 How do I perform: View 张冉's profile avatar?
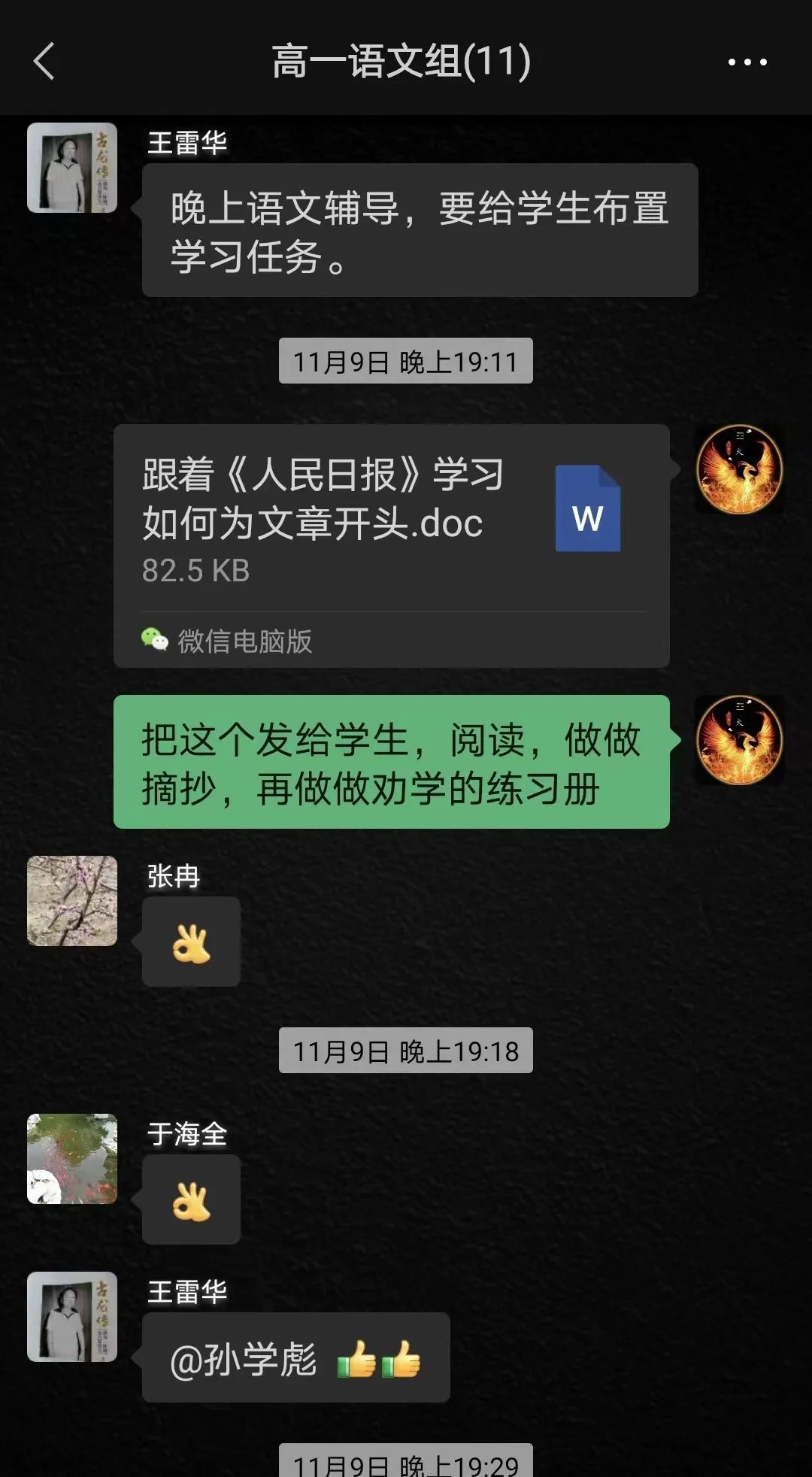point(72,900)
